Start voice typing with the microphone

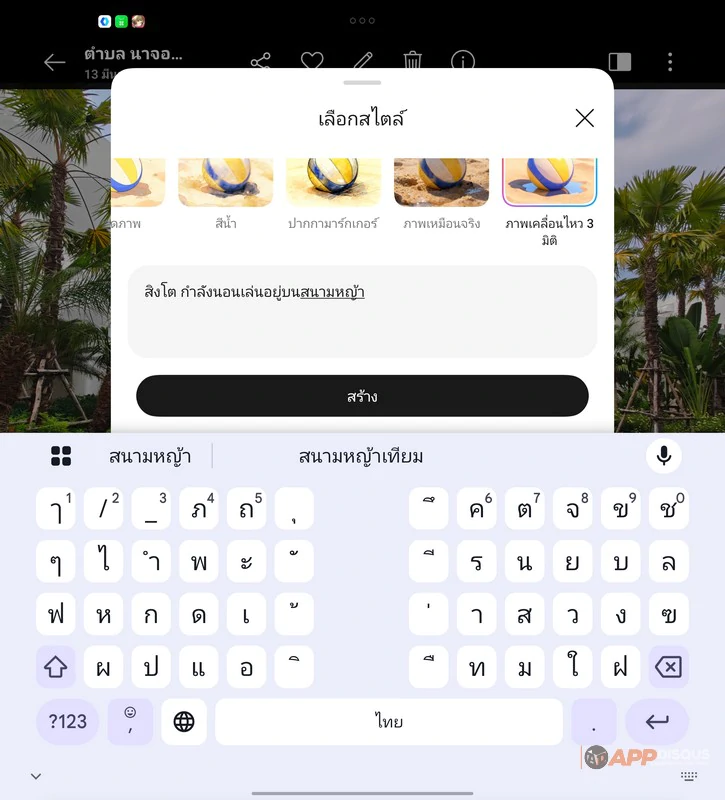click(663, 457)
